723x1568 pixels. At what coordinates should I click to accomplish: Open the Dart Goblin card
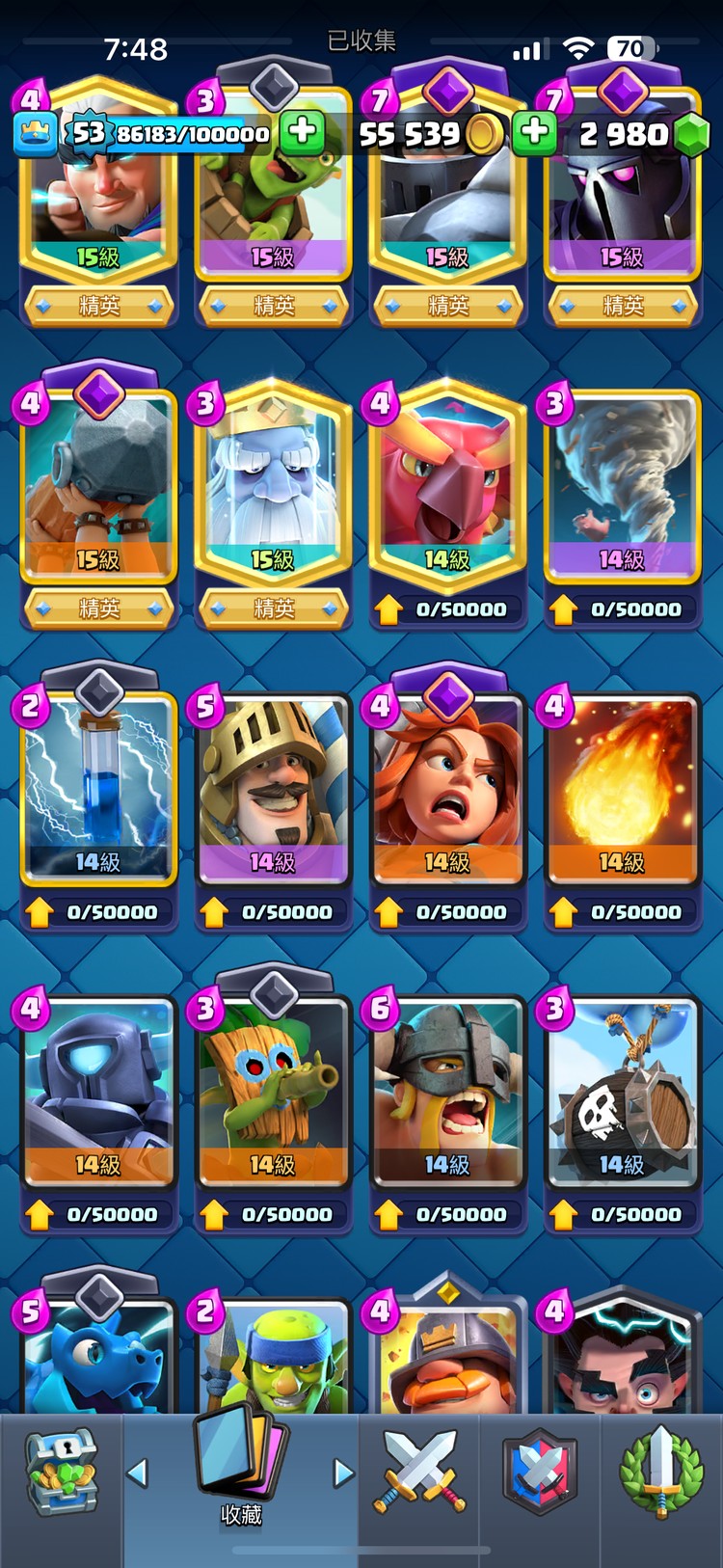pos(273,1095)
